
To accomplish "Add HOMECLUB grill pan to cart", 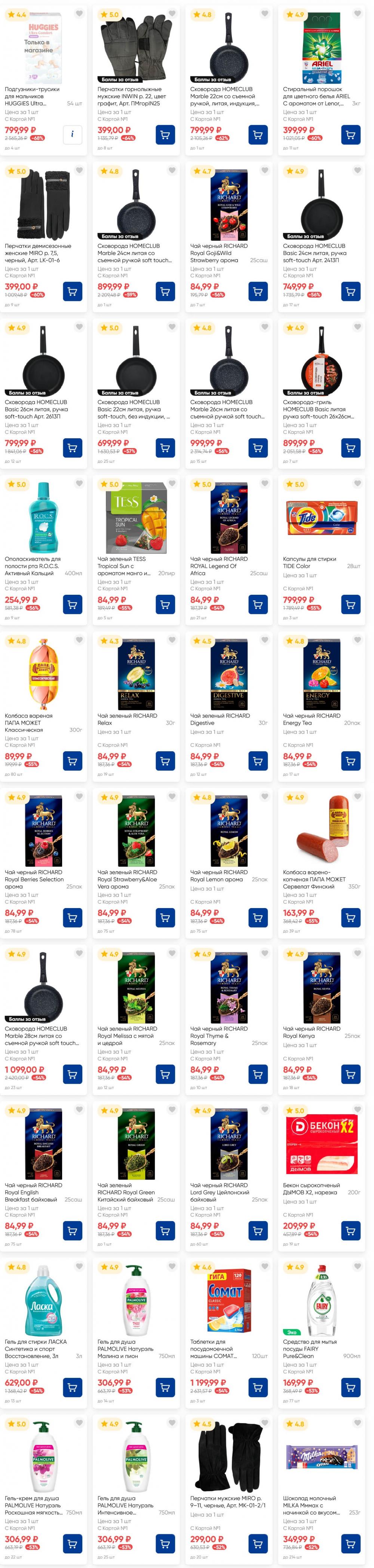I will [x=350, y=447].
